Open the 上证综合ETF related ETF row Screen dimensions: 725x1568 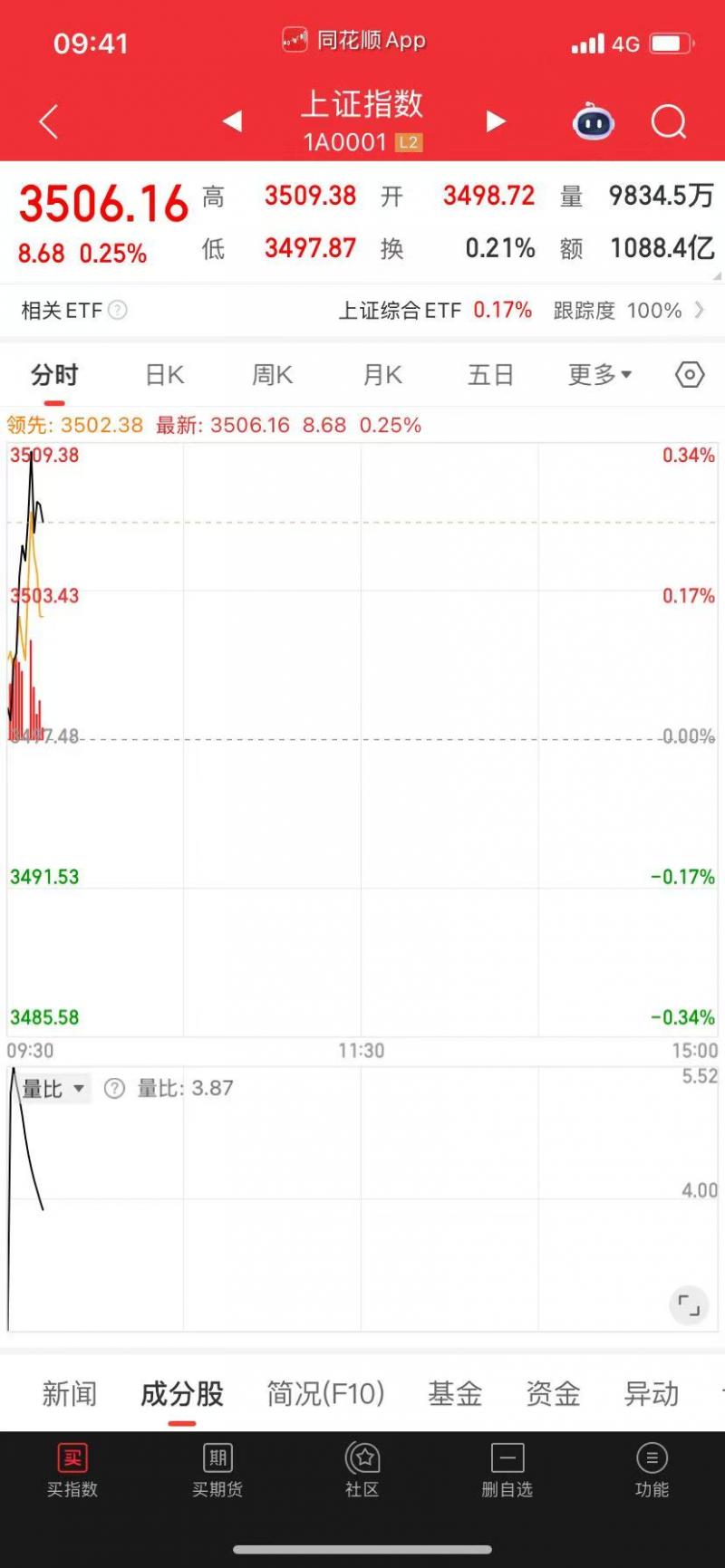pos(362,311)
